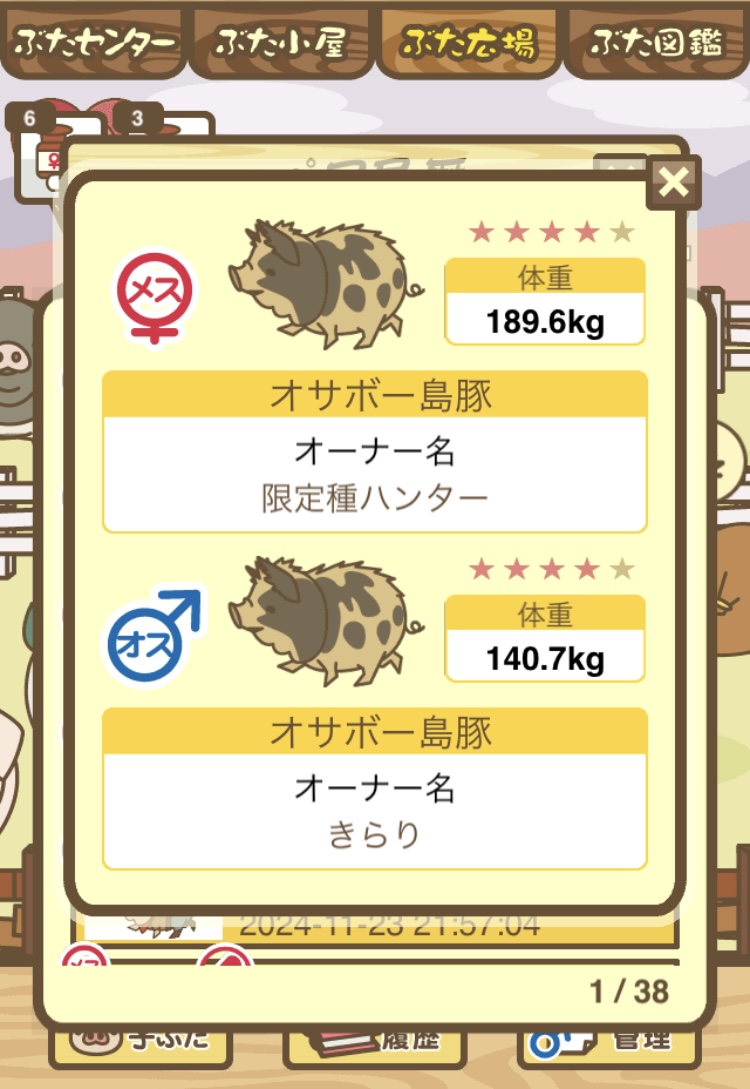The image size is (750, 1089).
Task: Open the ぶた広場 tab
Action: coord(468,42)
